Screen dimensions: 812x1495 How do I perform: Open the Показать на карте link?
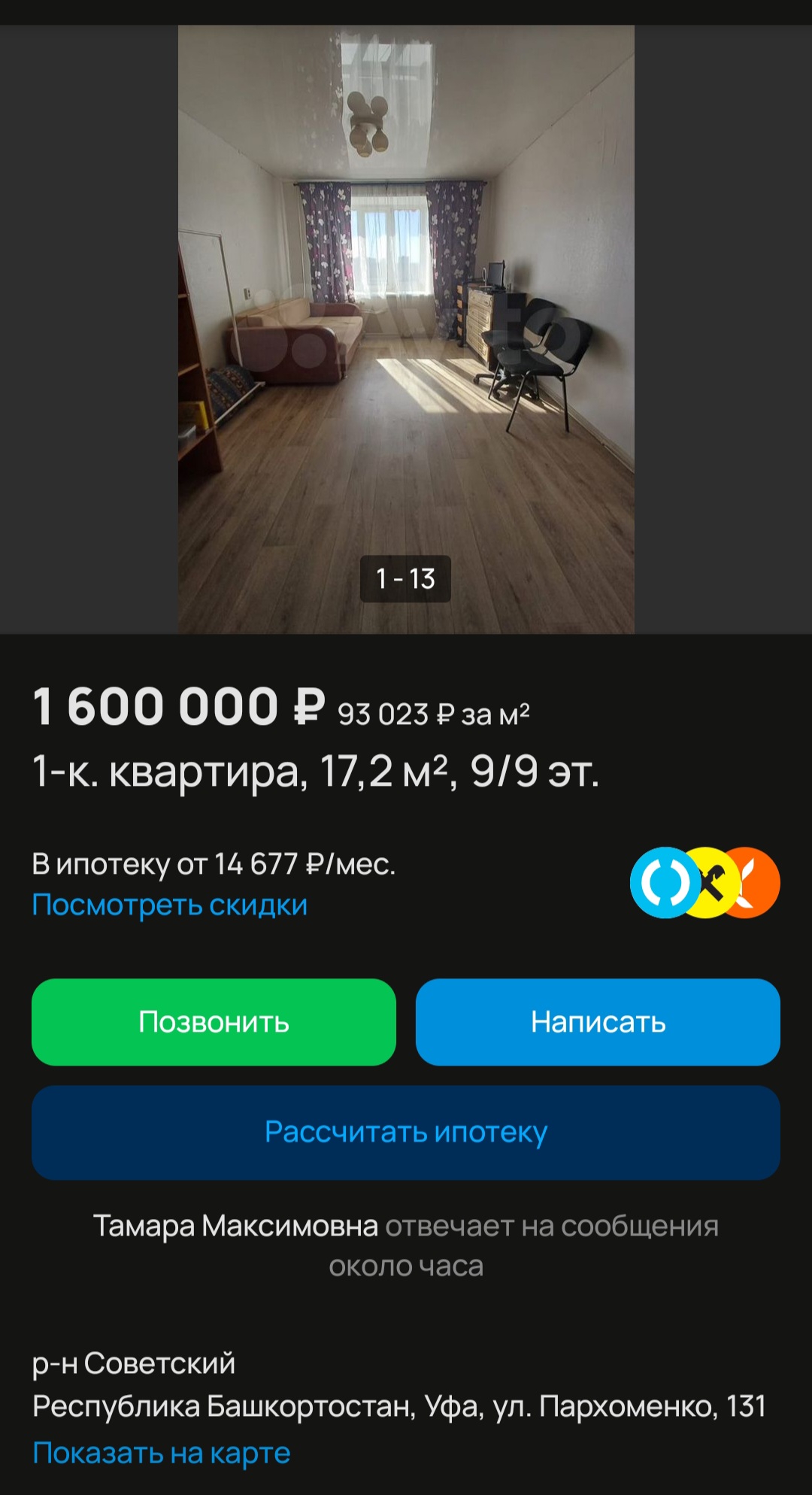(x=162, y=1453)
